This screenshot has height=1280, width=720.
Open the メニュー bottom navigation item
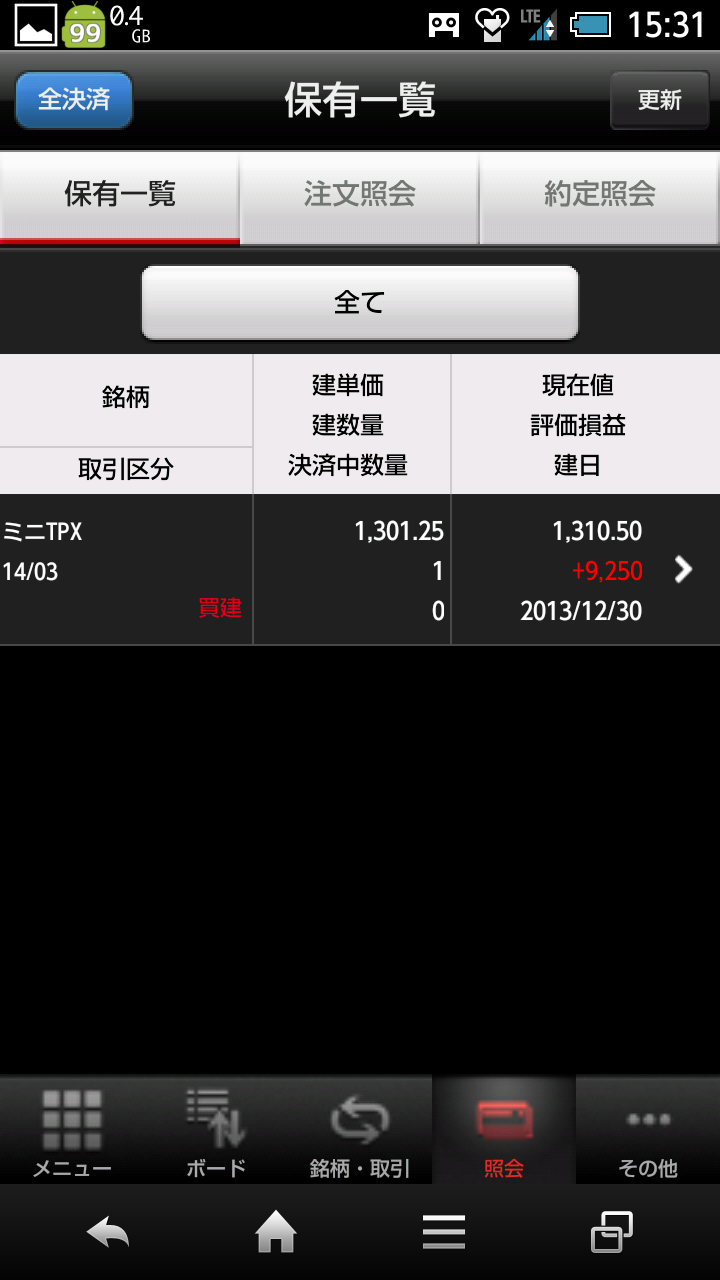(x=72, y=1132)
